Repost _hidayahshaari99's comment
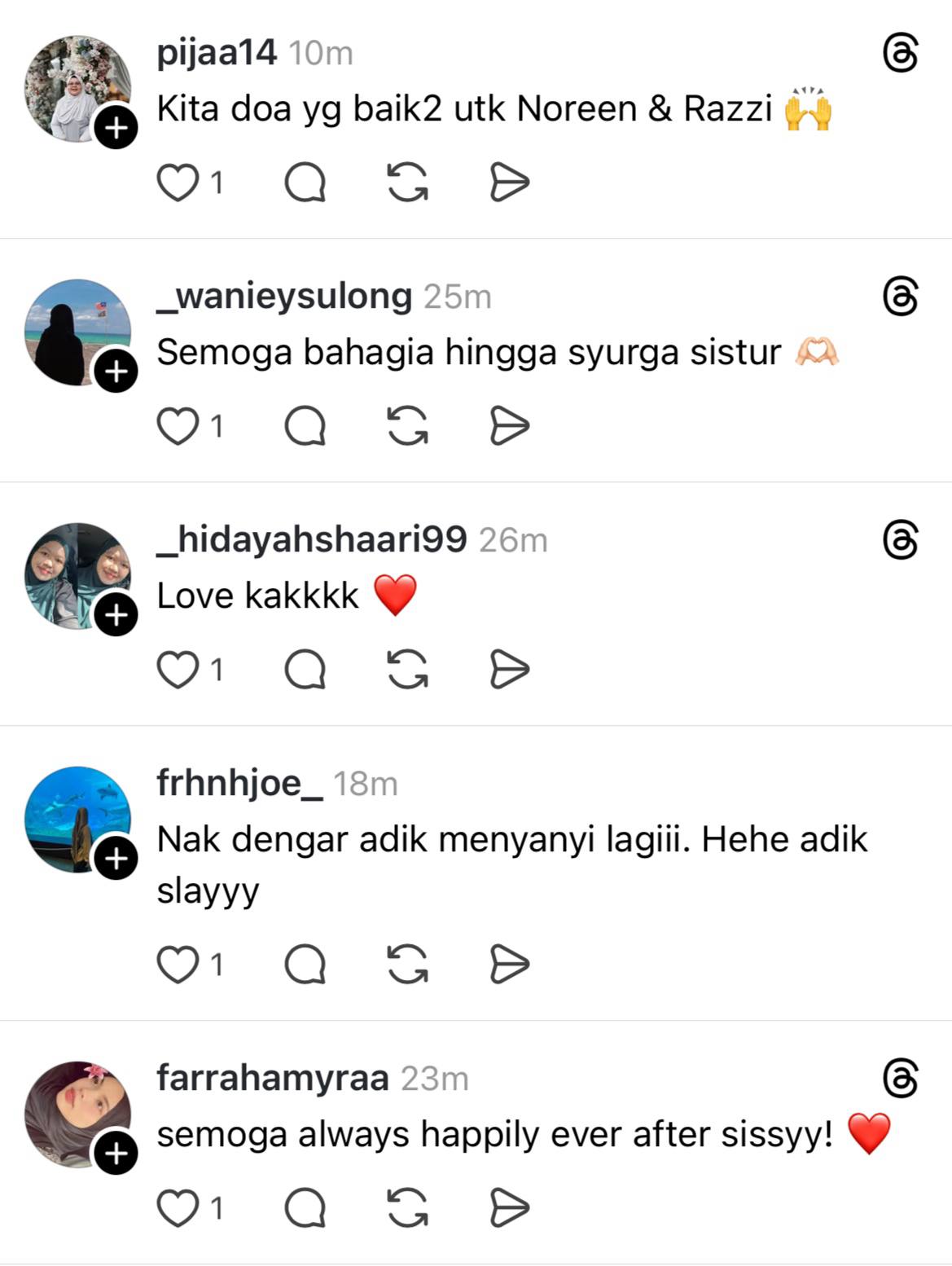The height and width of the screenshot is (1266, 952). click(x=407, y=670)
